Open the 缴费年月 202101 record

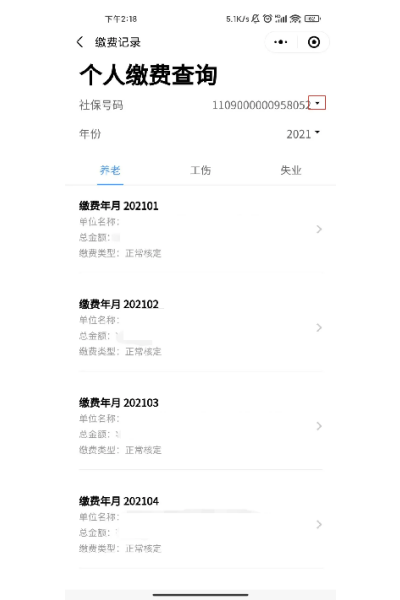201,229
